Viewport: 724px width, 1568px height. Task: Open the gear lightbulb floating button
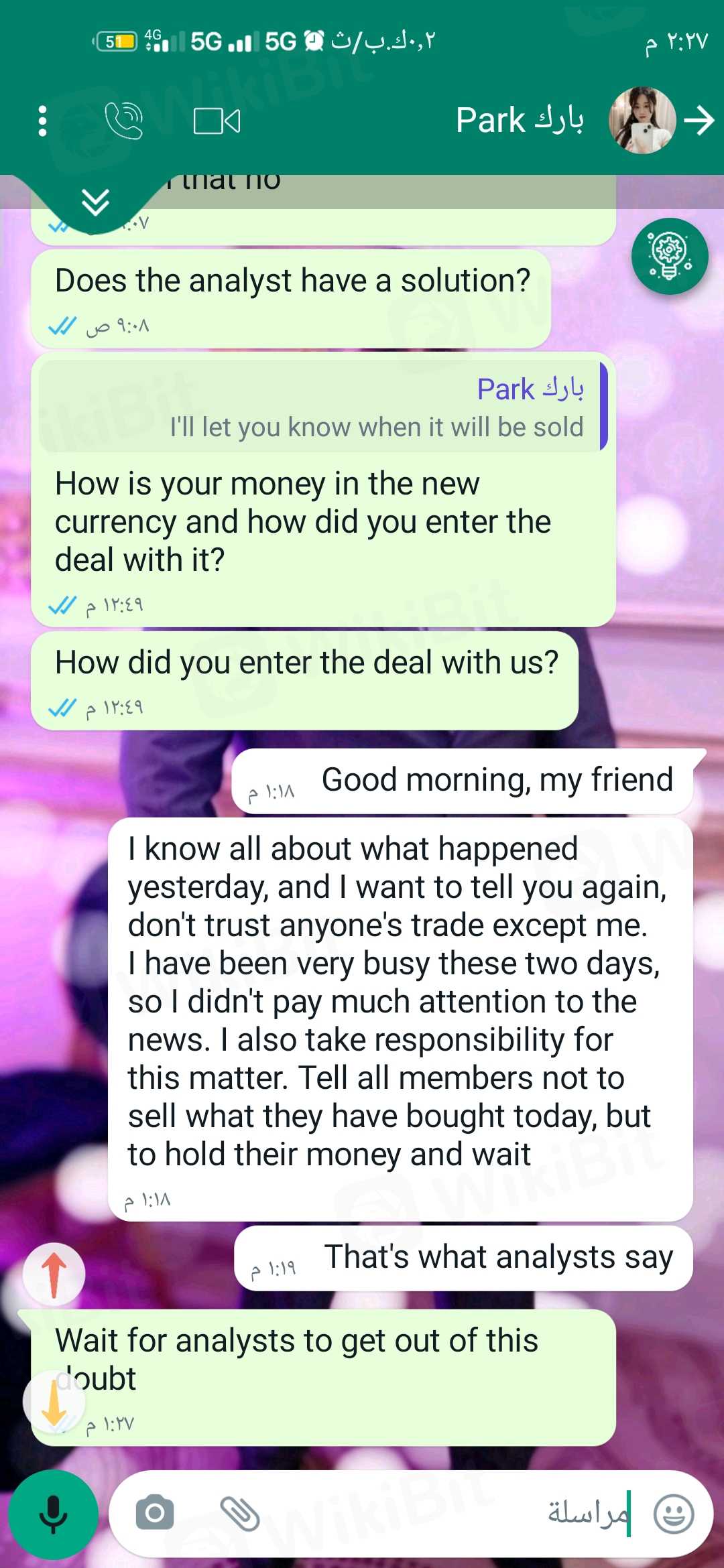pyautogui.click(x=669, y=256)
